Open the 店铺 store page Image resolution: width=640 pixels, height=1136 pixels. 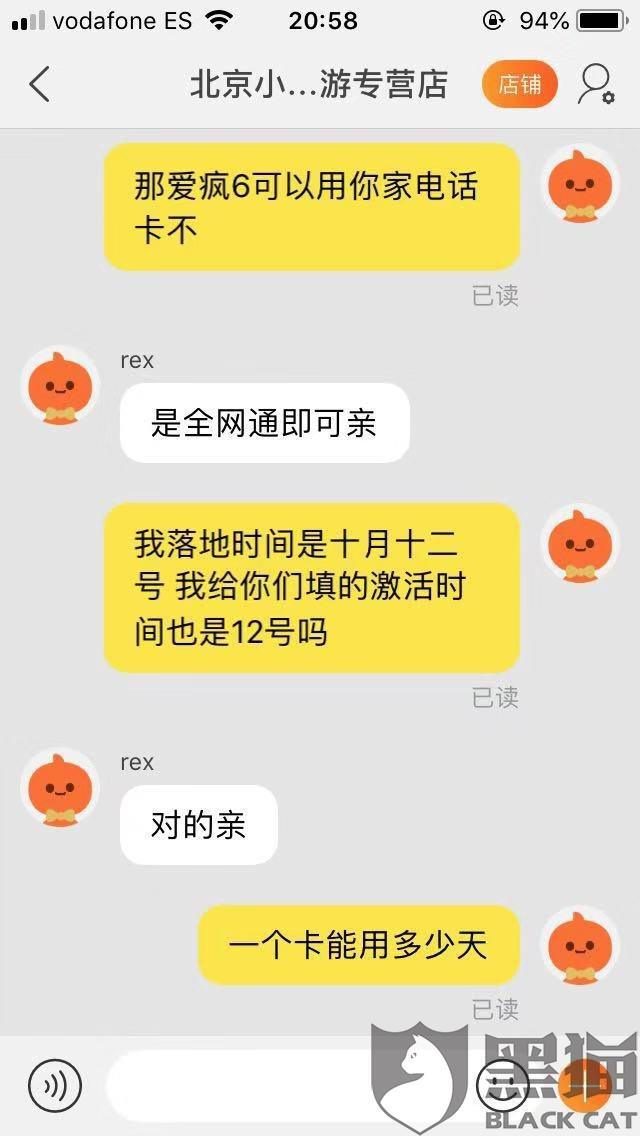520,85
